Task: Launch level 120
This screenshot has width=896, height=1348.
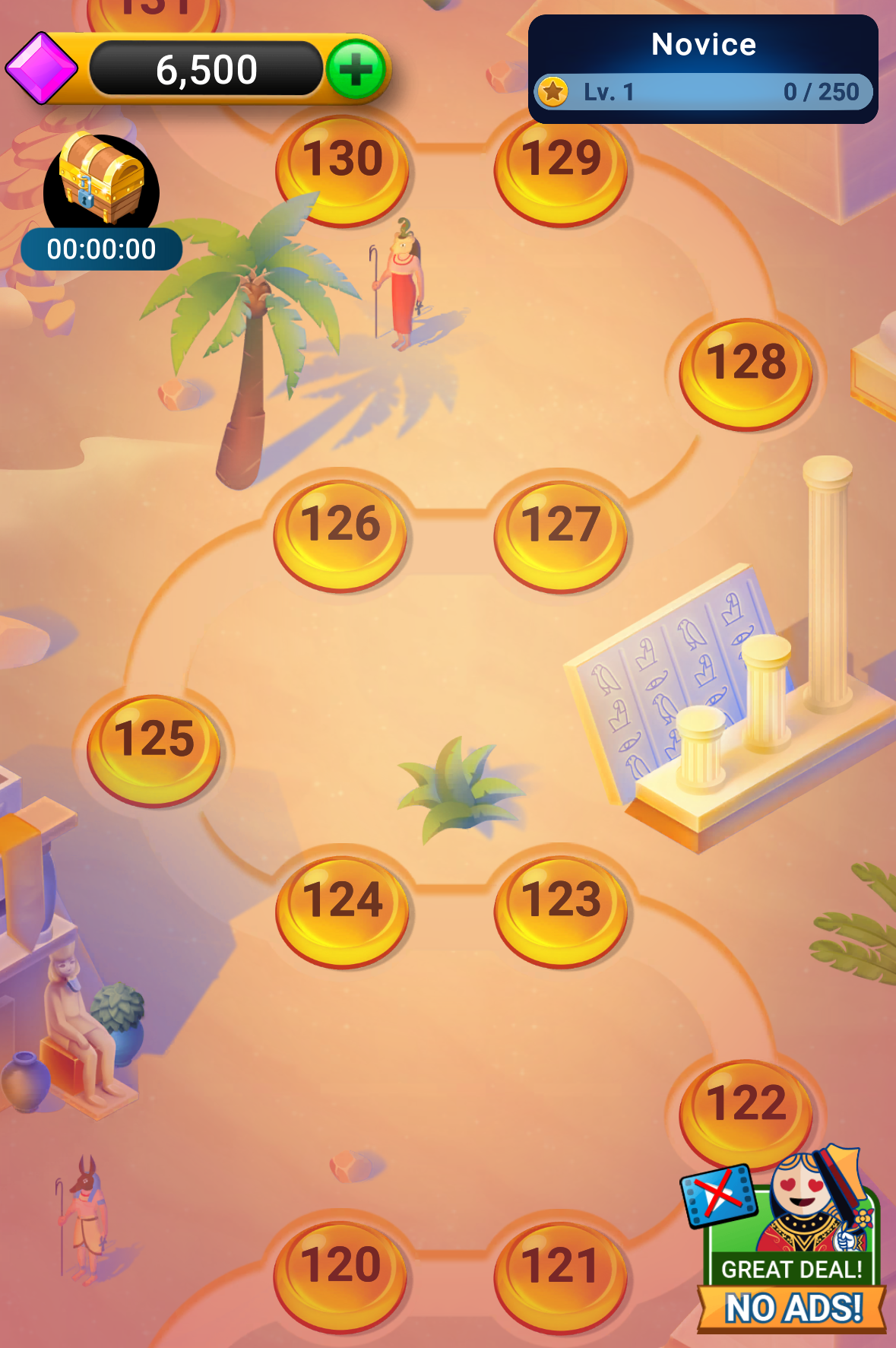Action: pos(340,1275)
